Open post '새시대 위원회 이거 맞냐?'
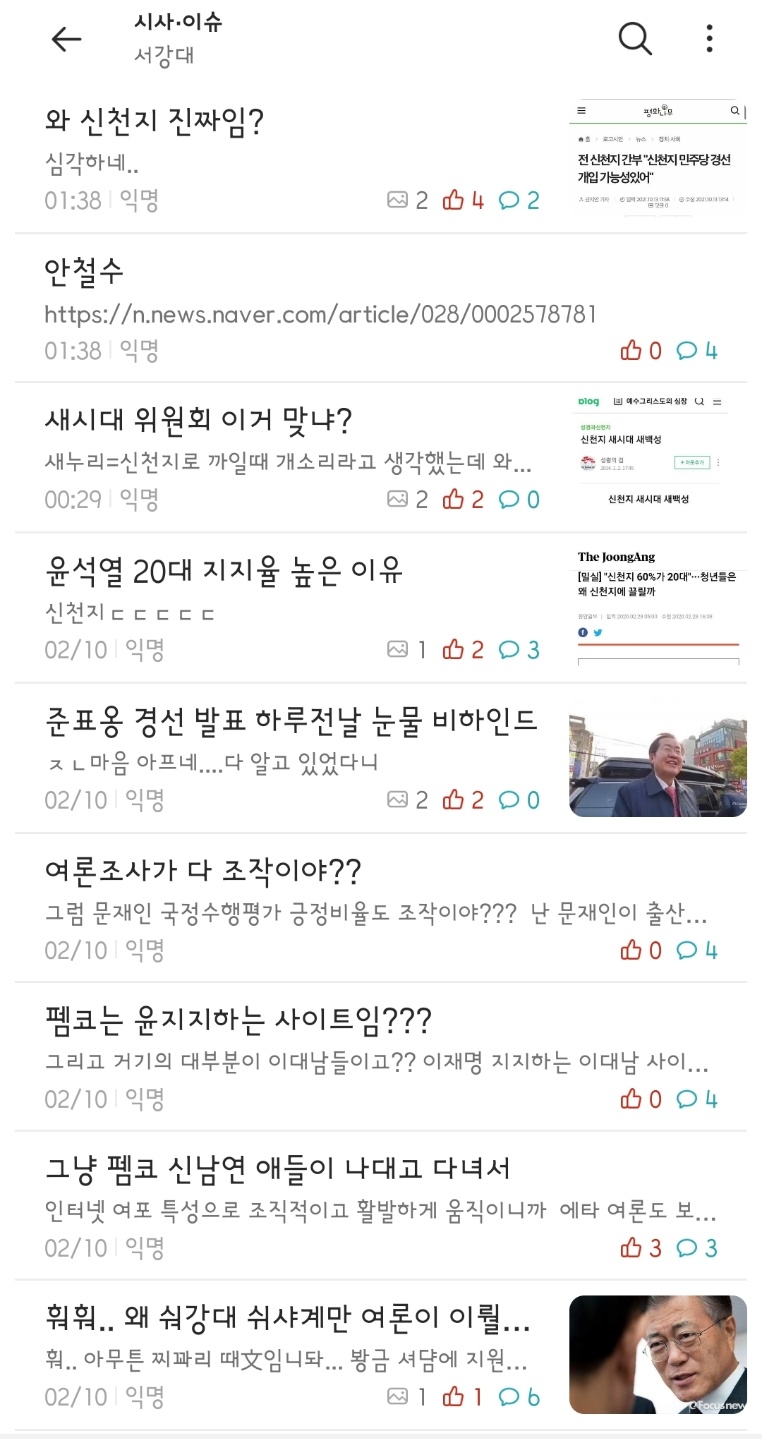Viewport: 762px width, 1439px height. tap(199, 421)
